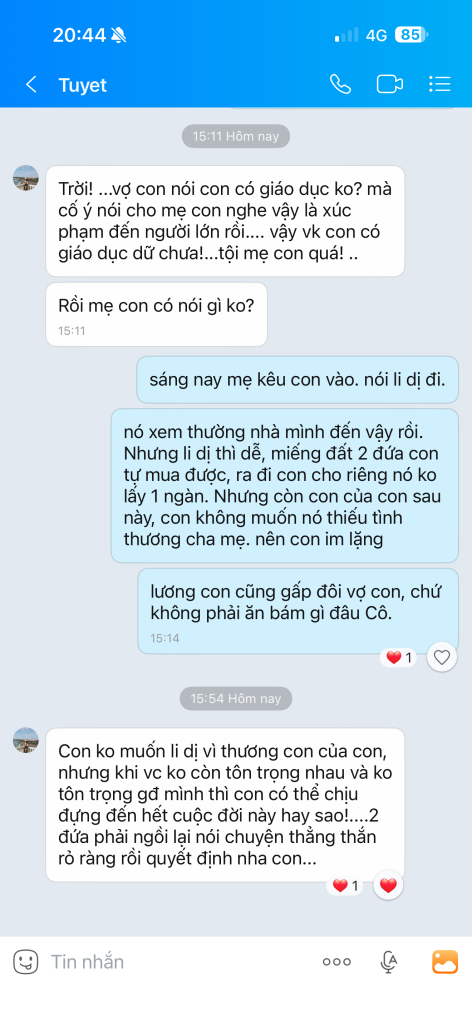The image size is (472, 1024).
Task: Open the chat options menu icon
Action: click(439, 84)
